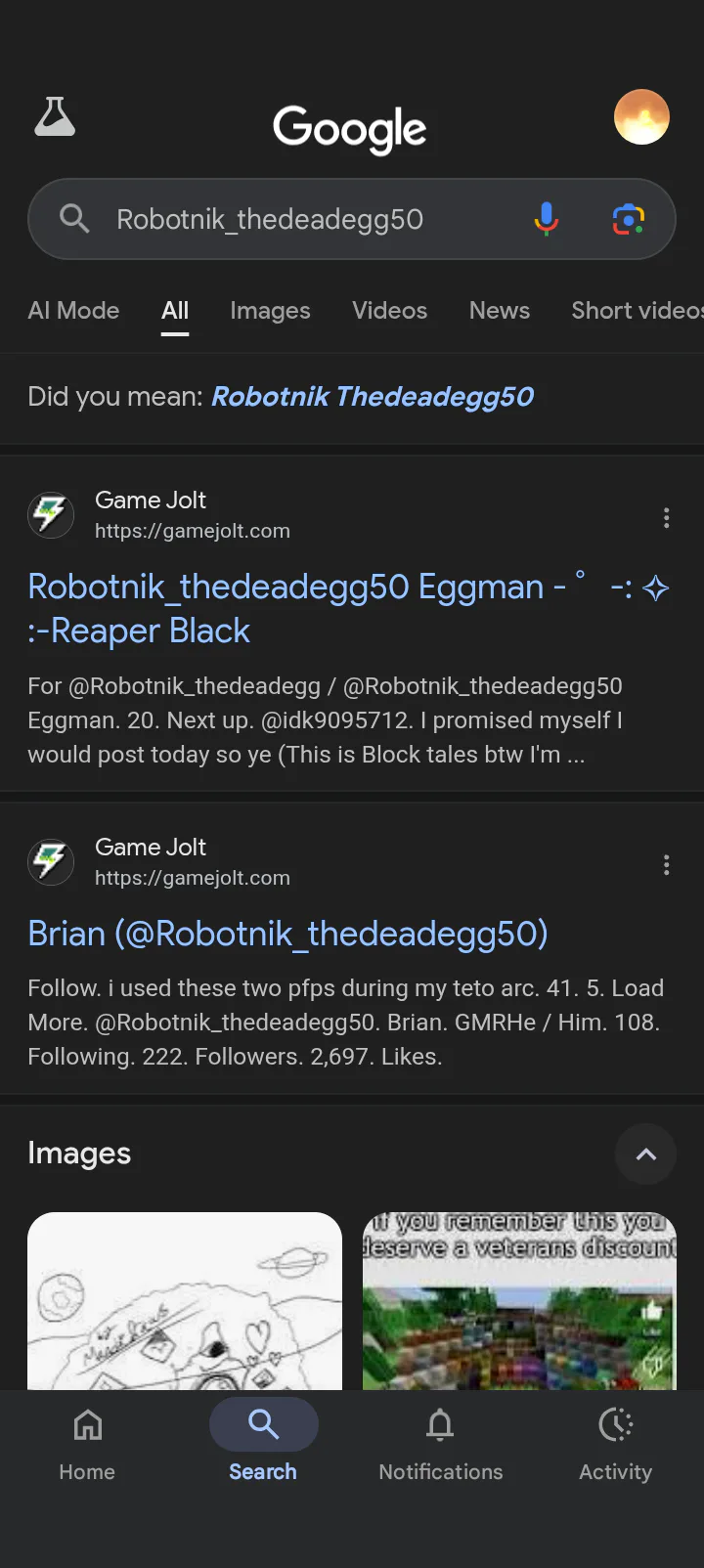Open the Notifications tab
704x1568 pixels.
[441, 1445]
